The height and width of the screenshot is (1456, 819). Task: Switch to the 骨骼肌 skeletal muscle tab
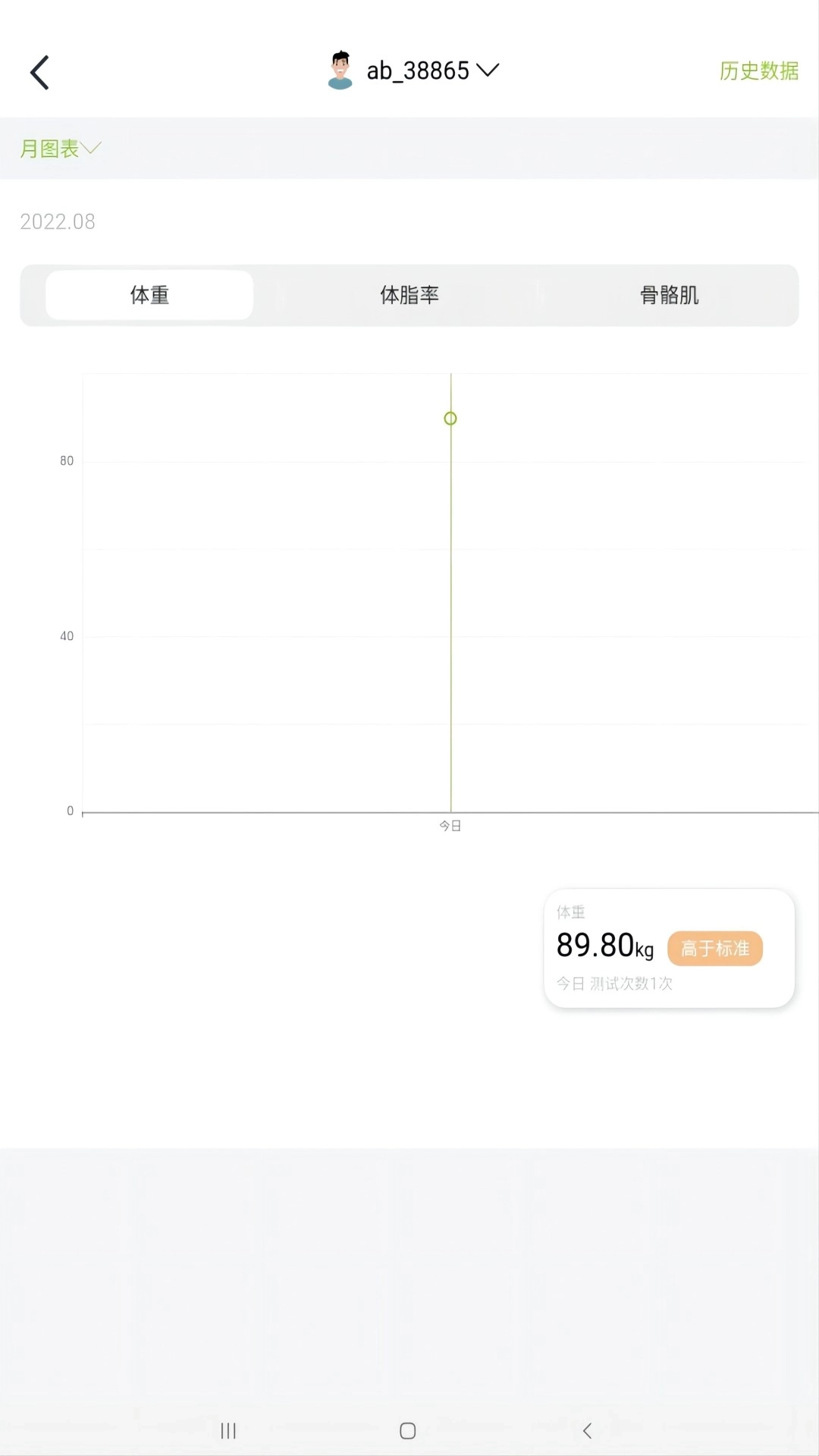point(669,295)
